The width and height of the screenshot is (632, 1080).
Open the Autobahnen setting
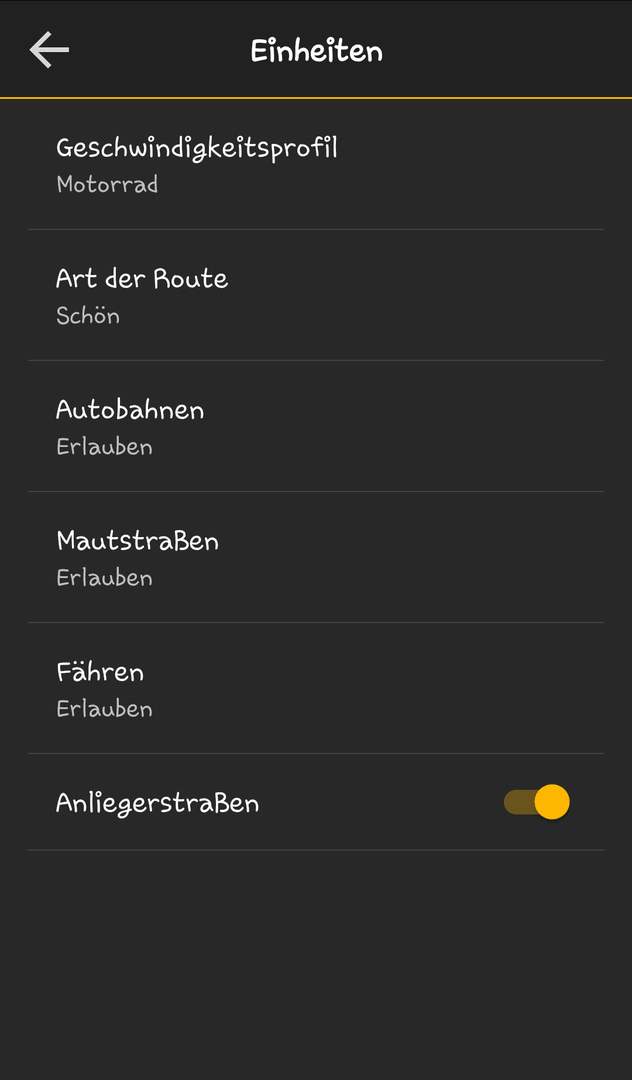click(316, 426)
